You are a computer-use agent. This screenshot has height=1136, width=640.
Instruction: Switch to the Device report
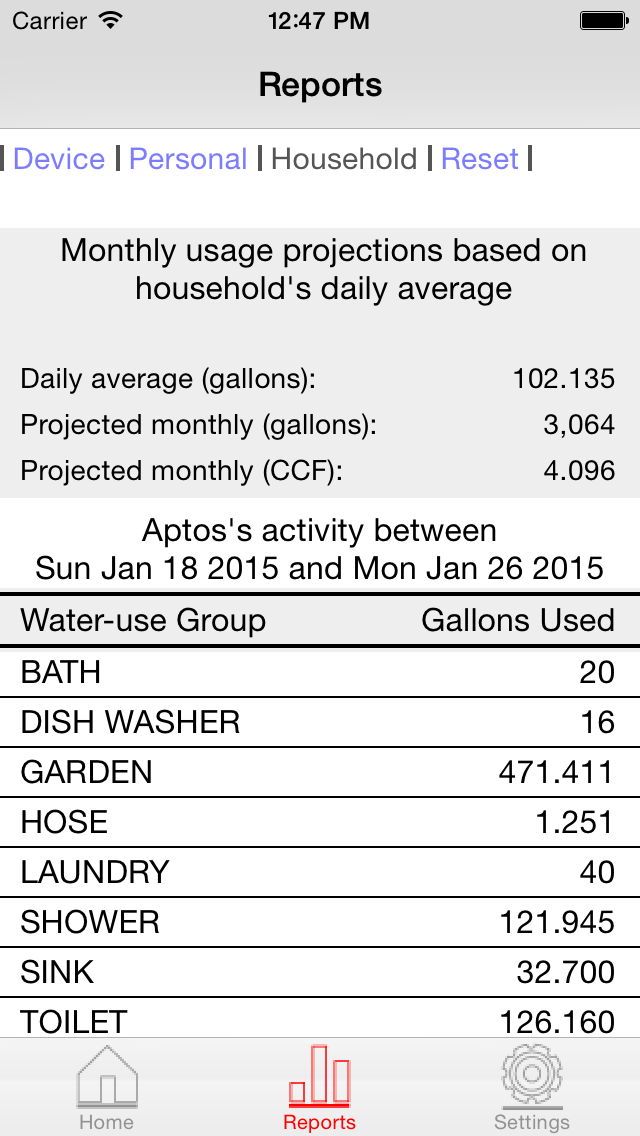click(59, 159)
